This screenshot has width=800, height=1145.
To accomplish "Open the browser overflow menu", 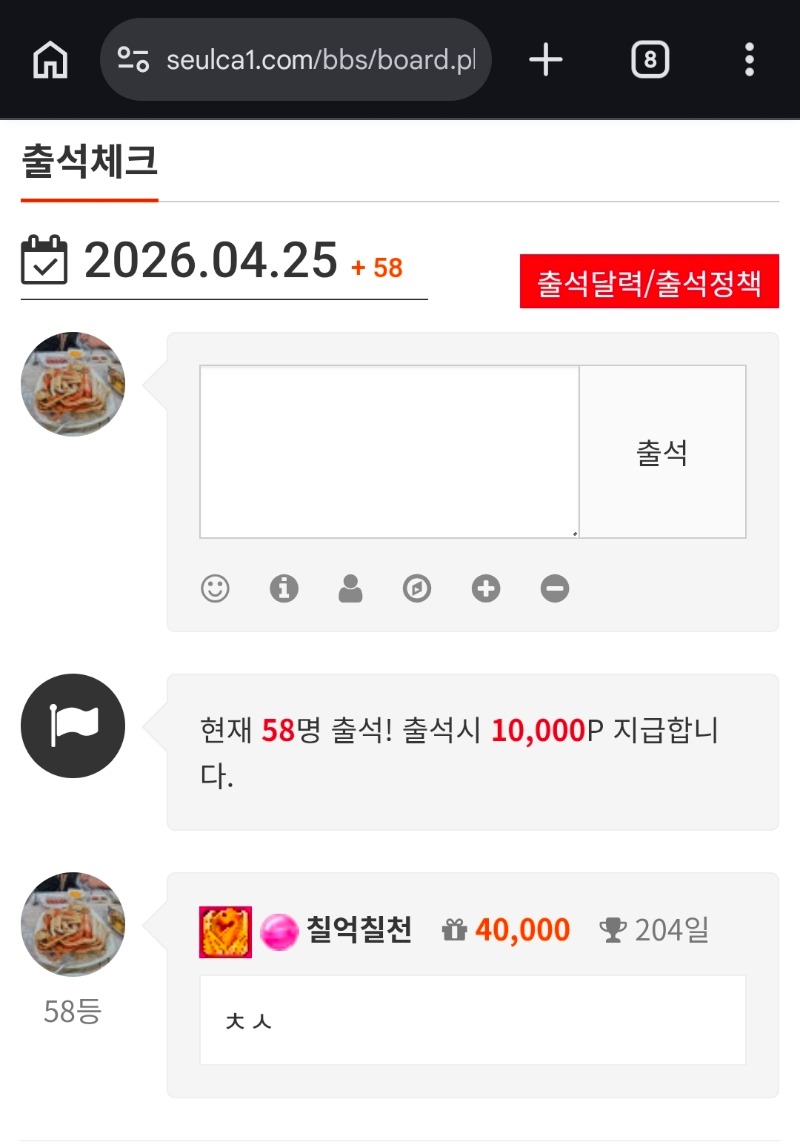I will tap(749, 60).
